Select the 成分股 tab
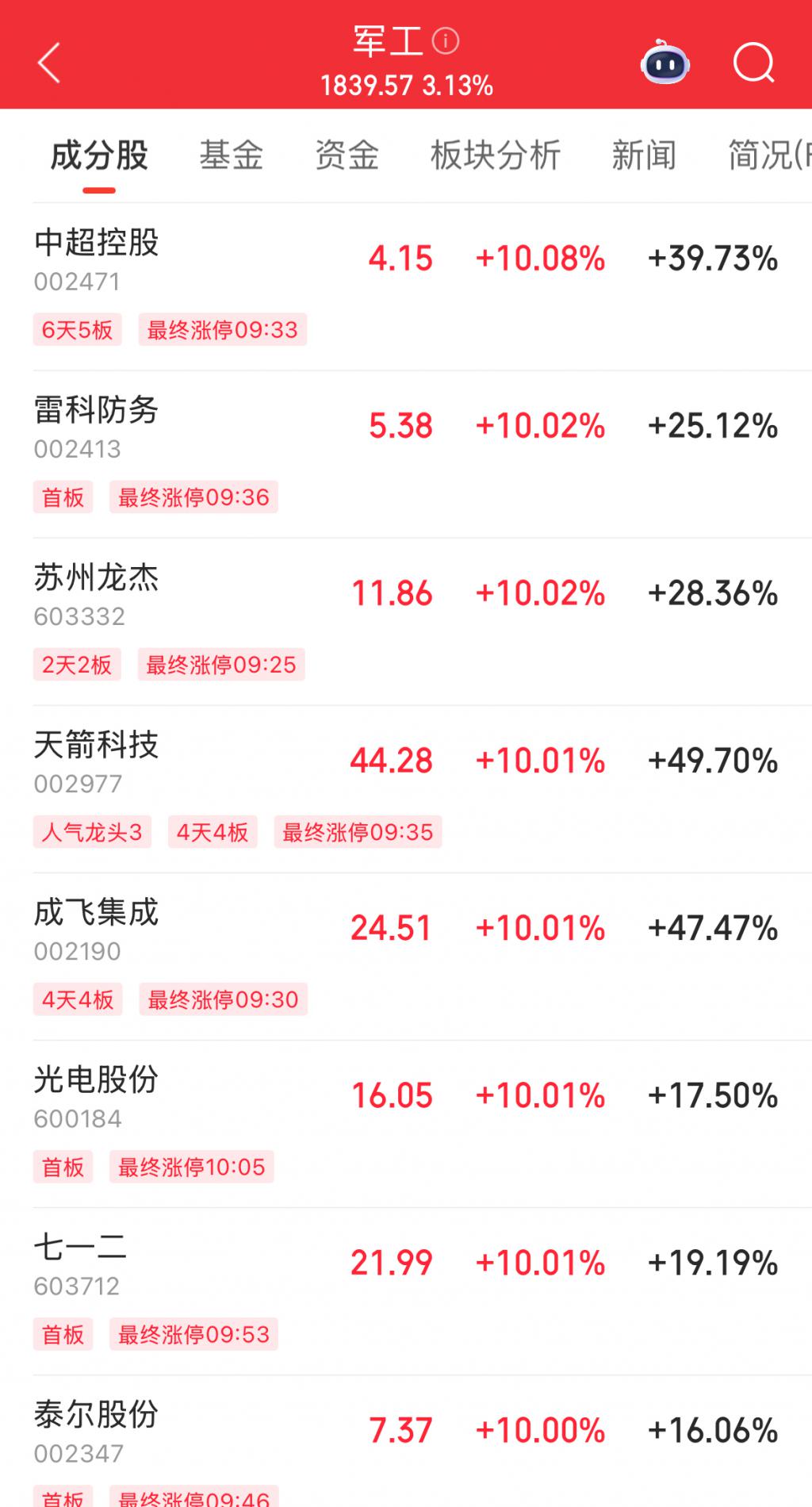This screenshot has width=812, height=1507. point(99,155)
